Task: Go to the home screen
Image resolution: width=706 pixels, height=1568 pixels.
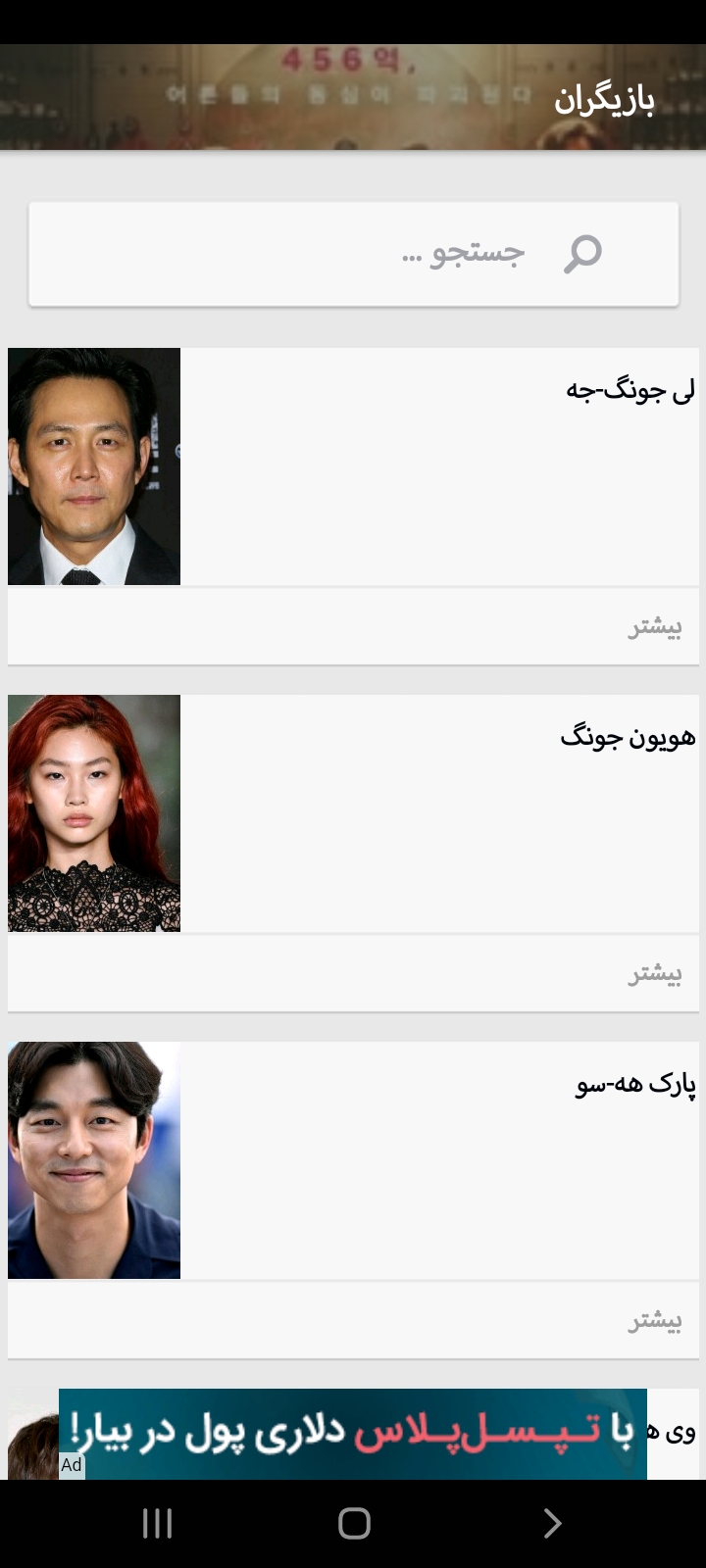Action: [x=354, y=1523]
